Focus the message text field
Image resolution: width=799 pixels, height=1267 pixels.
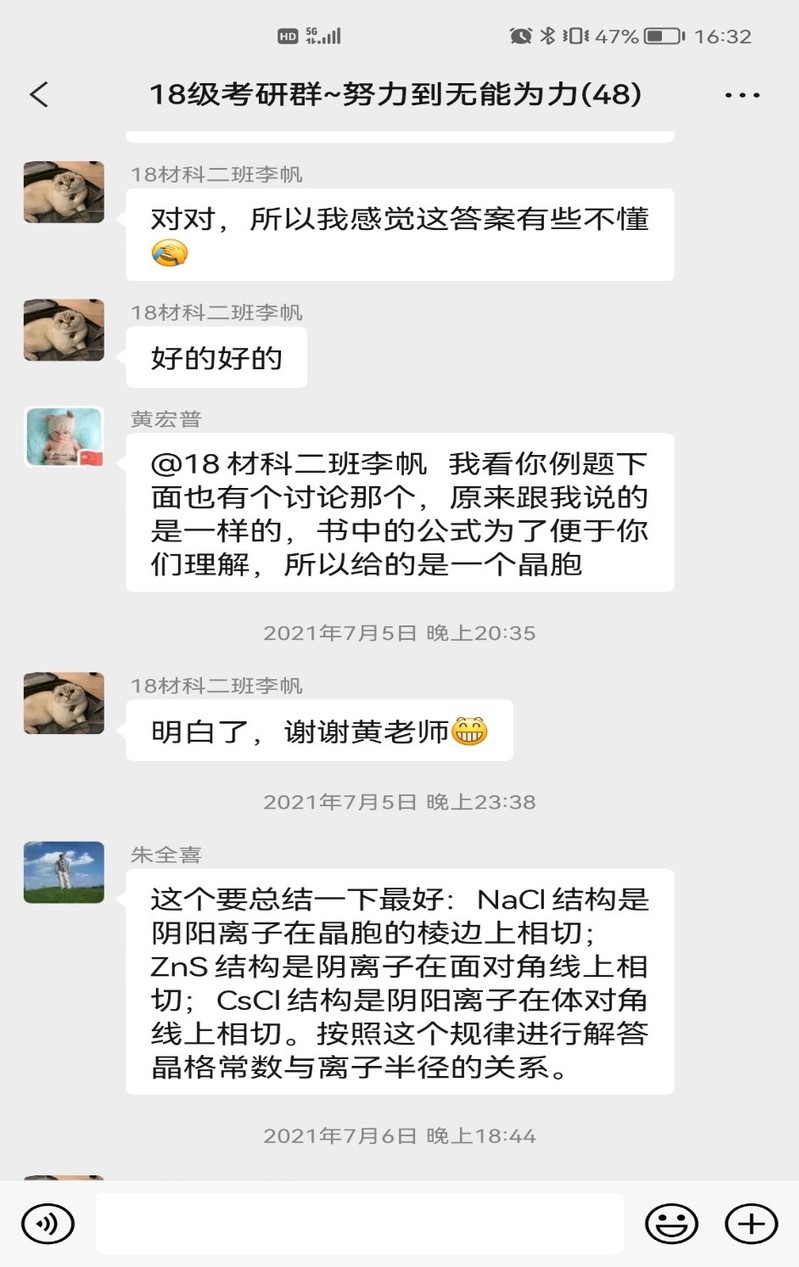pos(360,1223)
